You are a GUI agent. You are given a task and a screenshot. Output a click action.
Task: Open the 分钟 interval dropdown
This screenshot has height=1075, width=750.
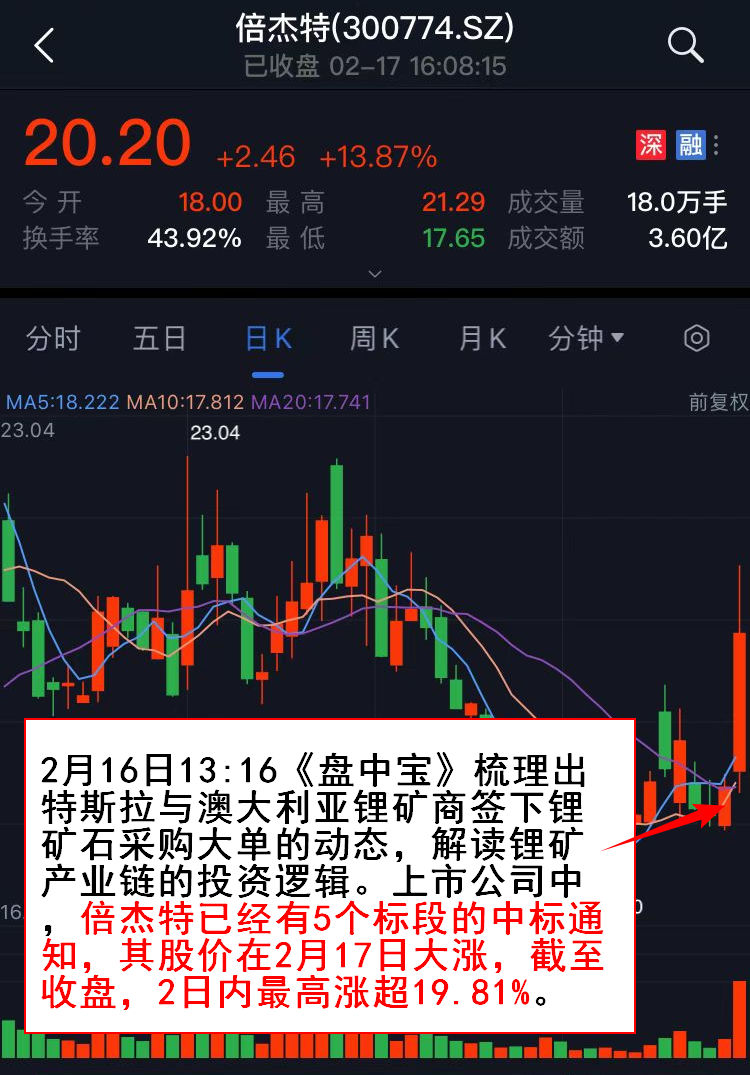[587, 339]
